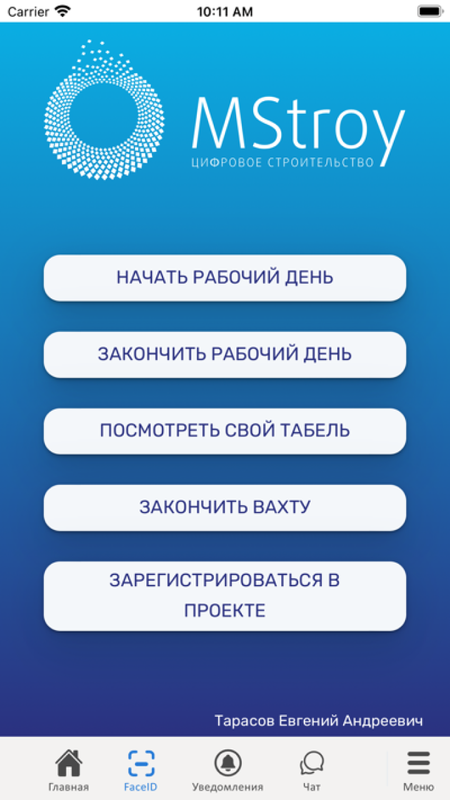
Task: Open the Меню hamburger button
Action: [418, 770]
